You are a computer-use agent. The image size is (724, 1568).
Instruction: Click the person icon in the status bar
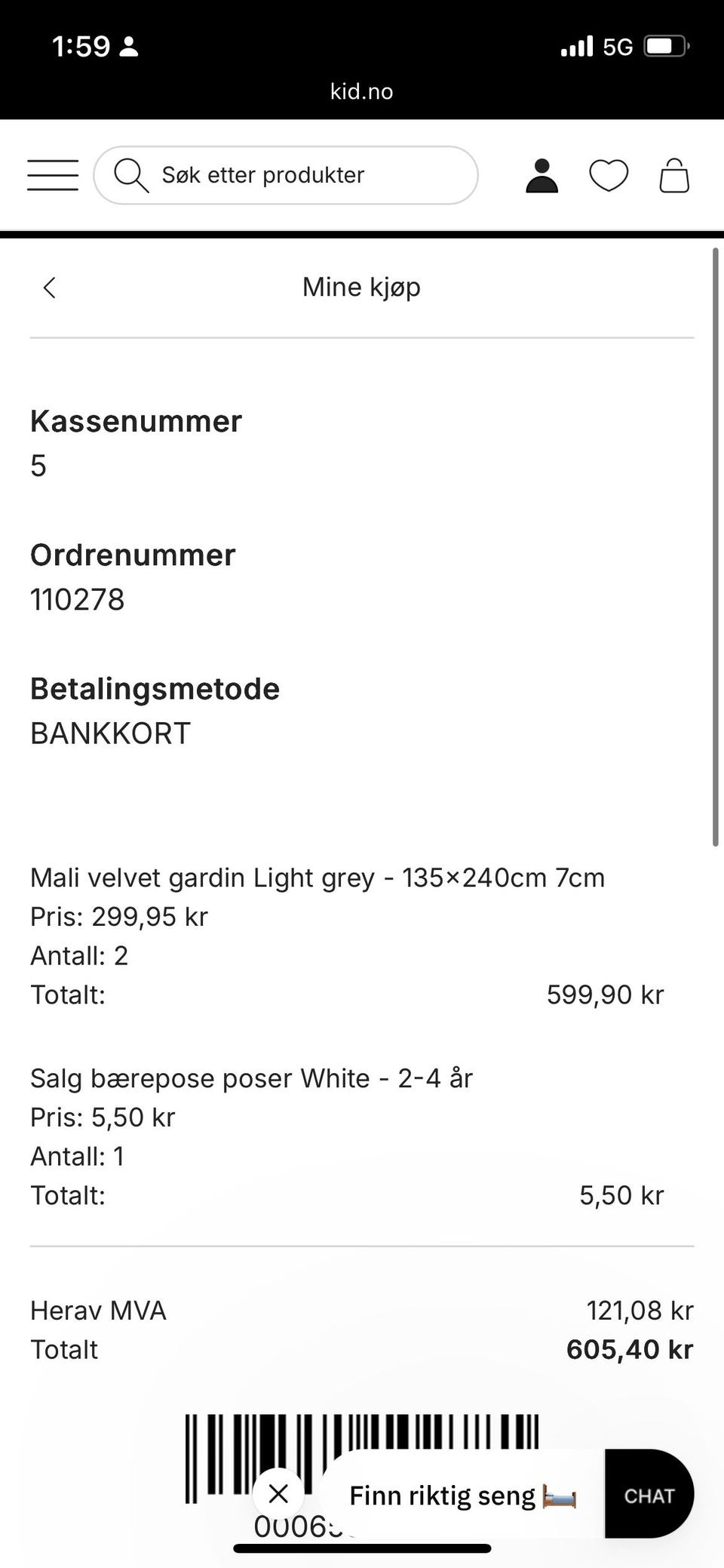[x=129, y=46]
